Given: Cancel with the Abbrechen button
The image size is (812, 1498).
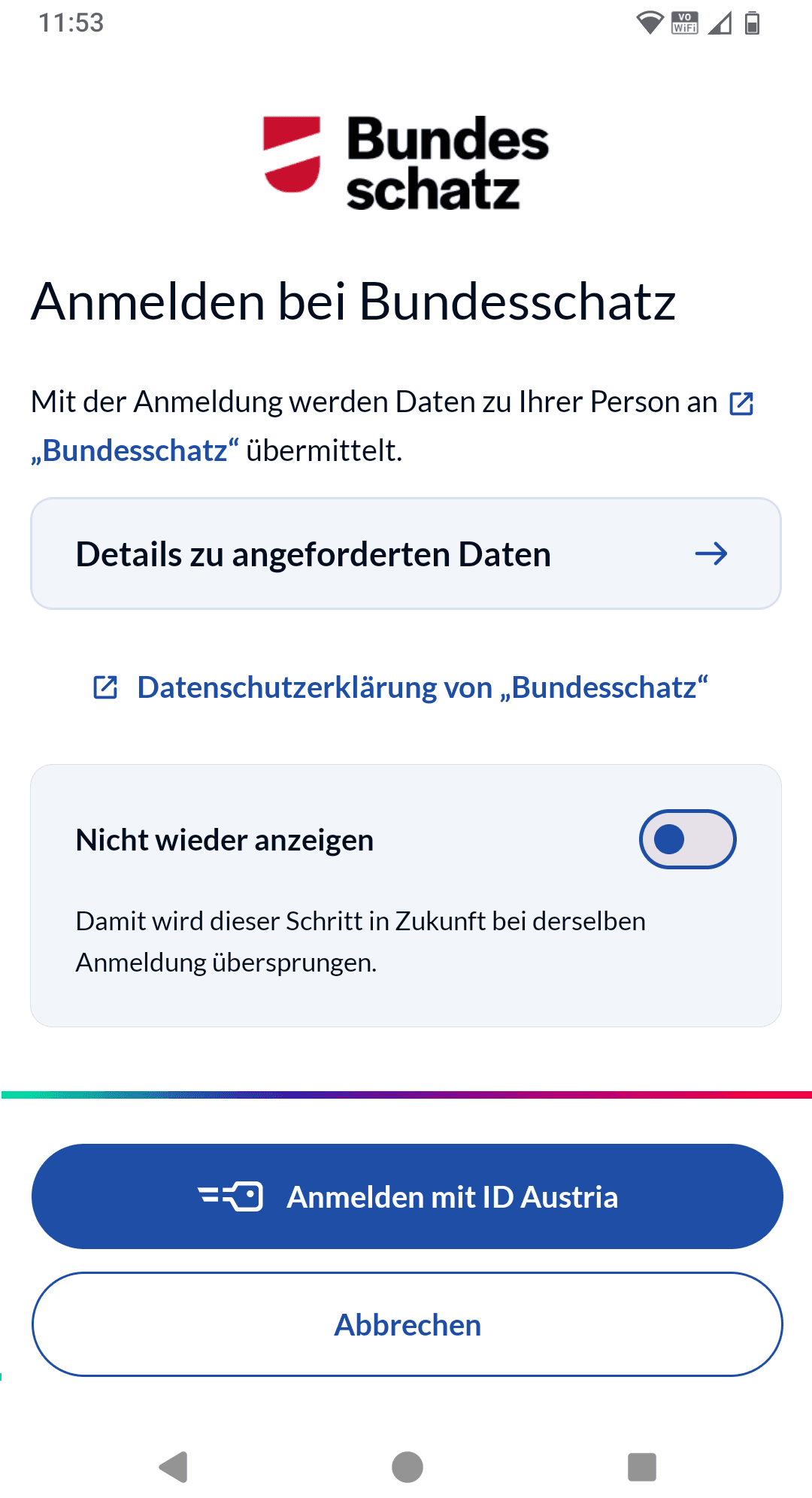Looking at the screenshot, I should point(407,1324).
